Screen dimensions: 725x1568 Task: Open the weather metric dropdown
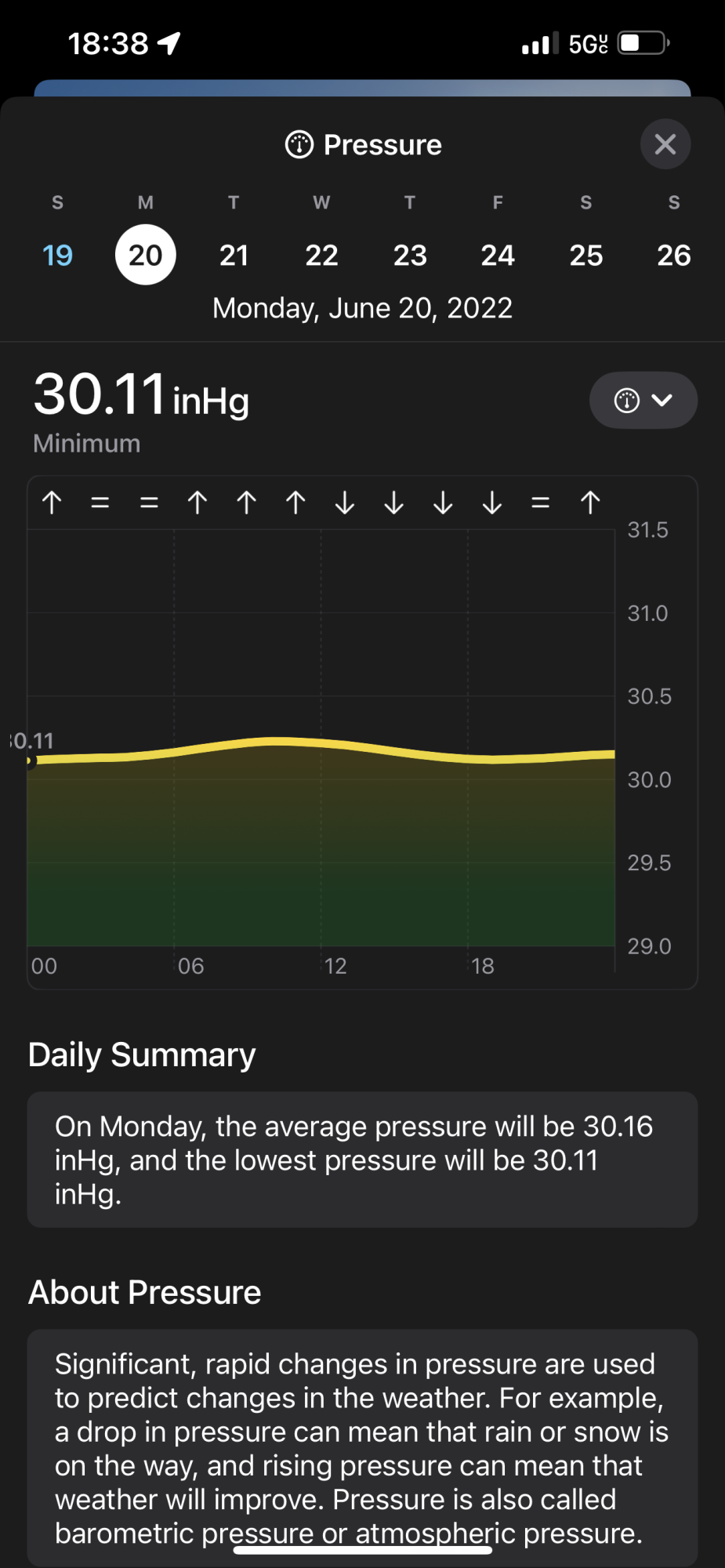tap(643, 401)
